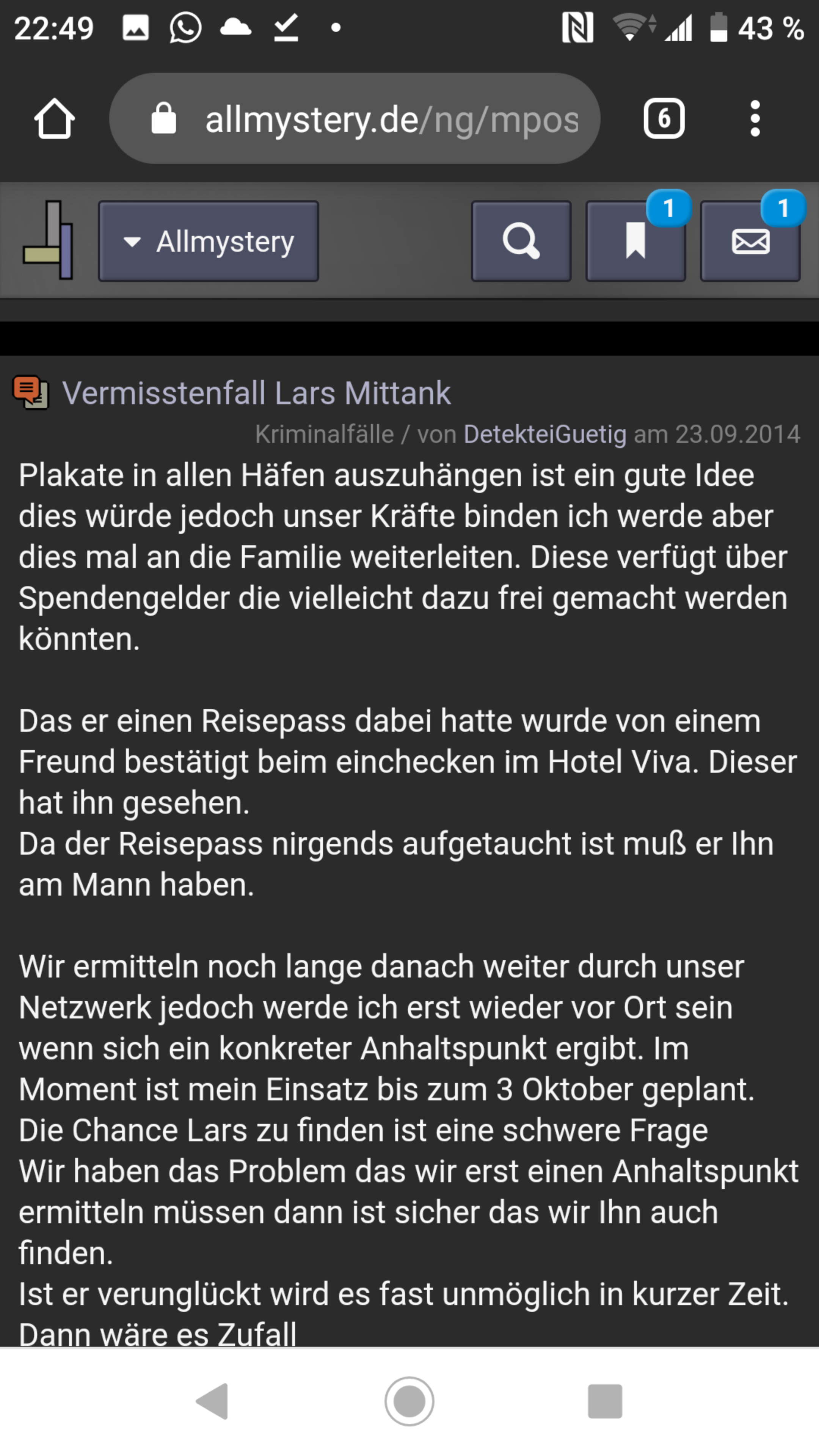Viewport: 819px width, 1456px height.
Task: Open the browser tab switcher
Action: point(664,119)
